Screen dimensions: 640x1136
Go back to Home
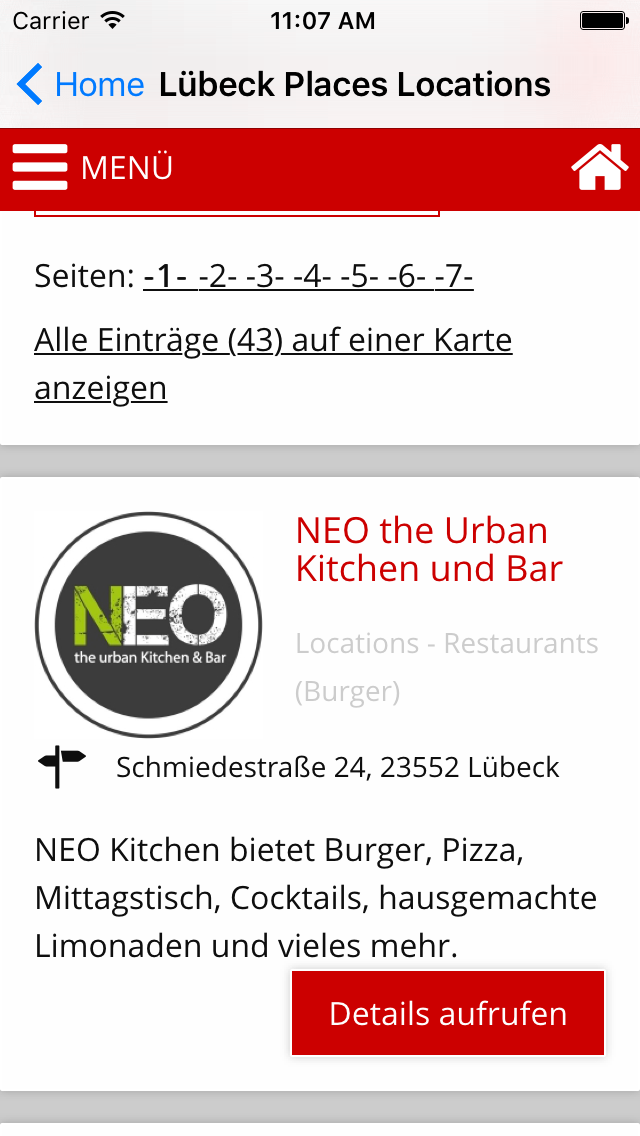point(80,85)
